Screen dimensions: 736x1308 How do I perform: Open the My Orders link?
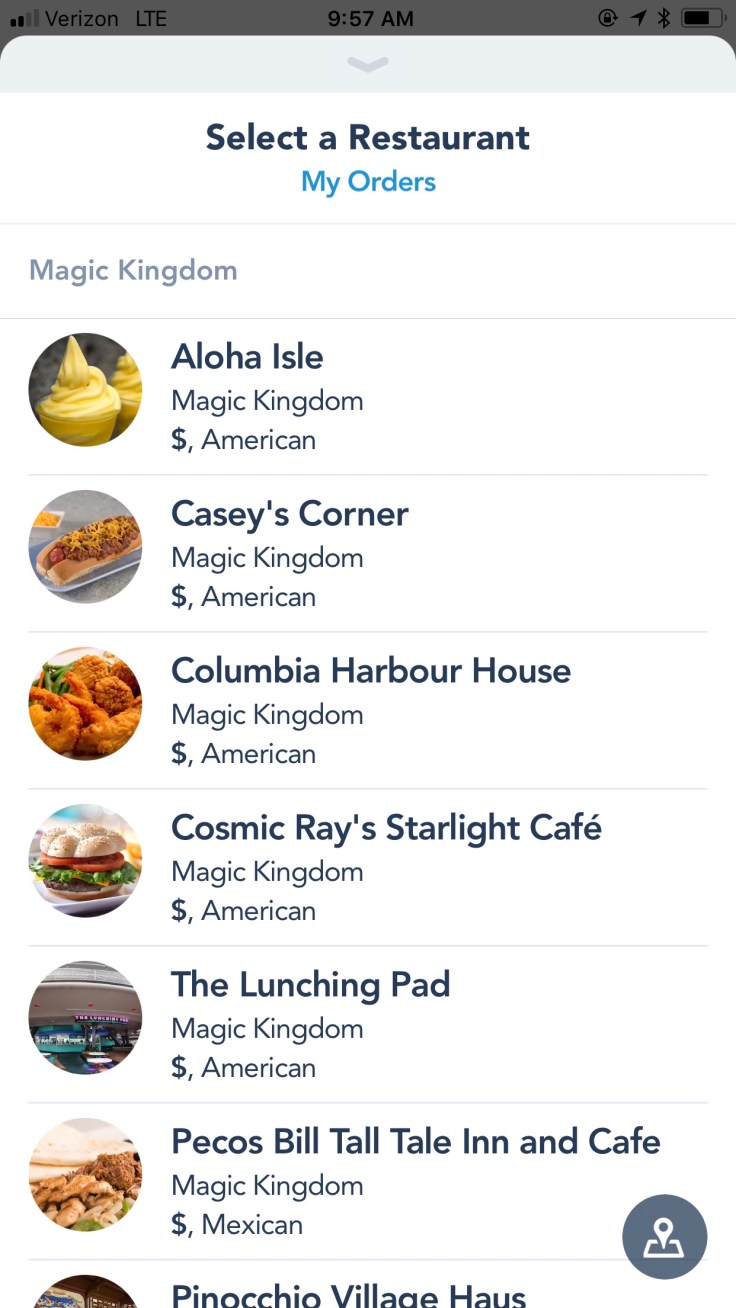point(368,182)
